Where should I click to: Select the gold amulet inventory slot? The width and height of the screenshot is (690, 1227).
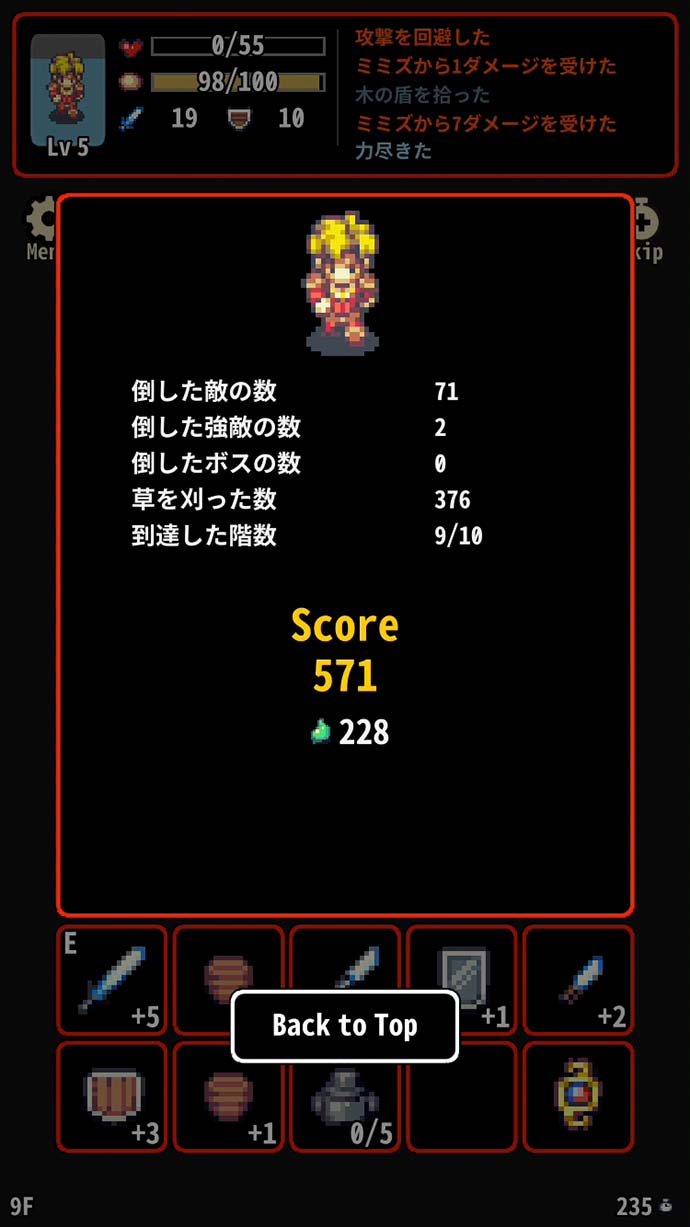coord(578,1097)
